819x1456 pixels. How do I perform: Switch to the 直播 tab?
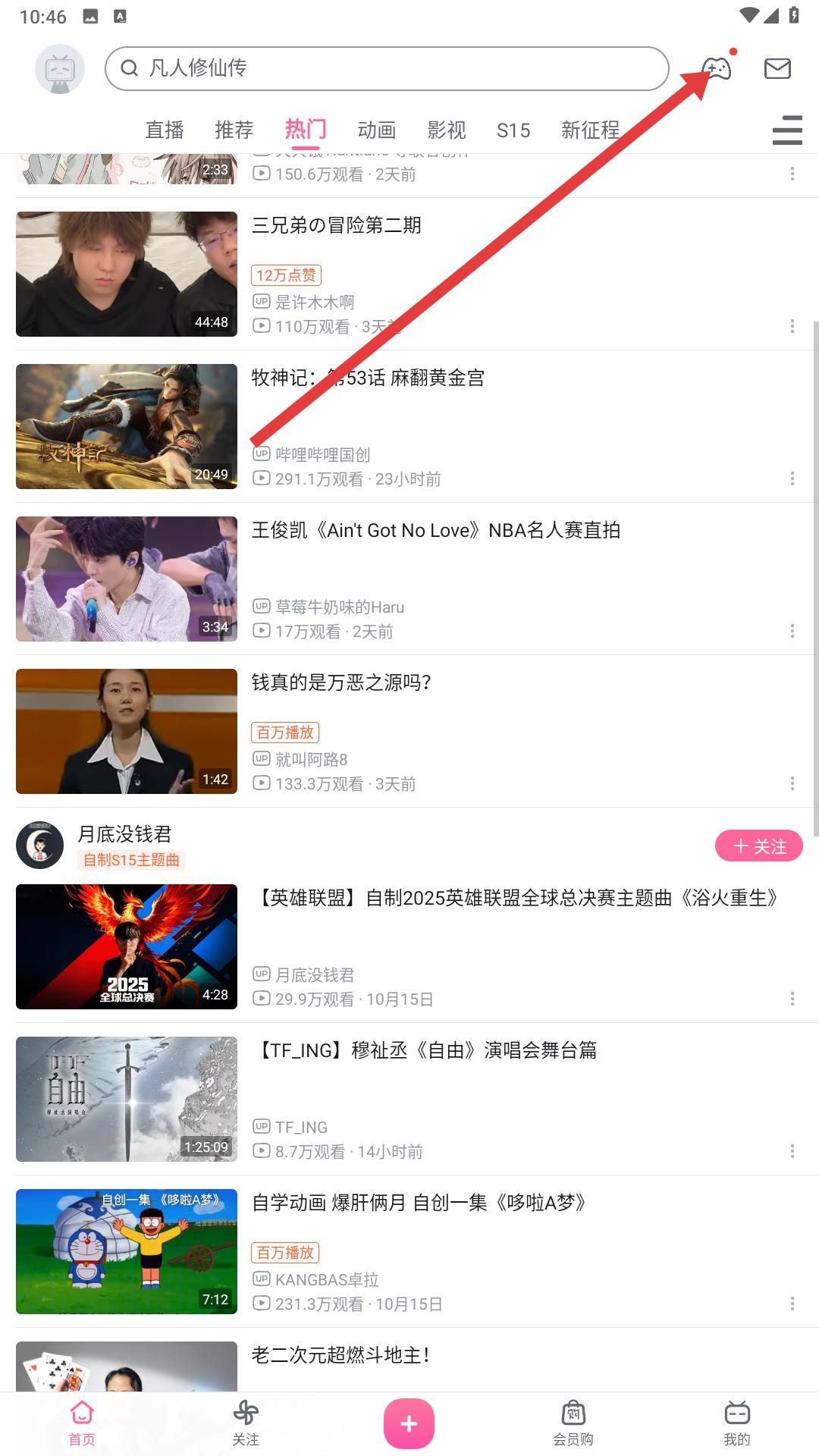coord(165,130)
